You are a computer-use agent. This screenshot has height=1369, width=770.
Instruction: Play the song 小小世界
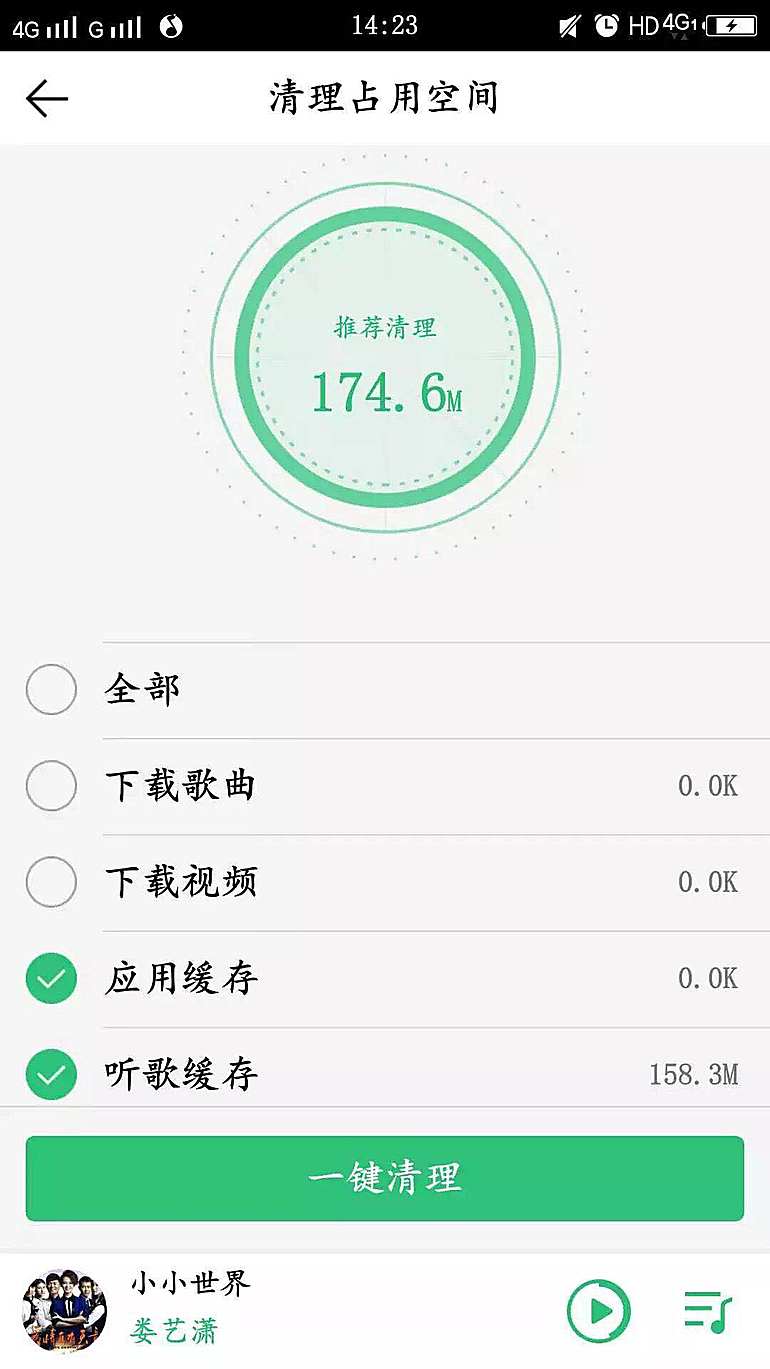click(598, 1309)
